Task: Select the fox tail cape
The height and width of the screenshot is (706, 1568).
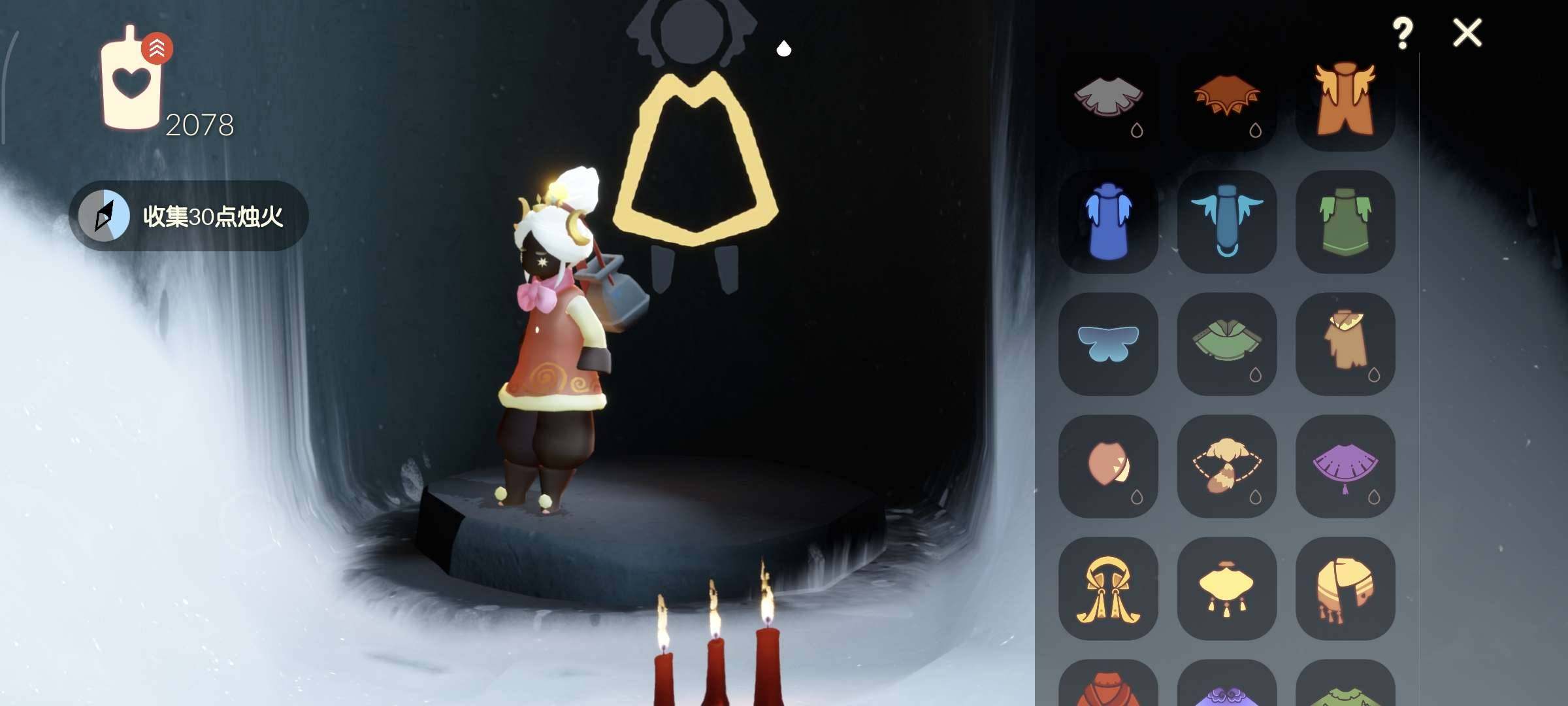Action: point(1226,466)
